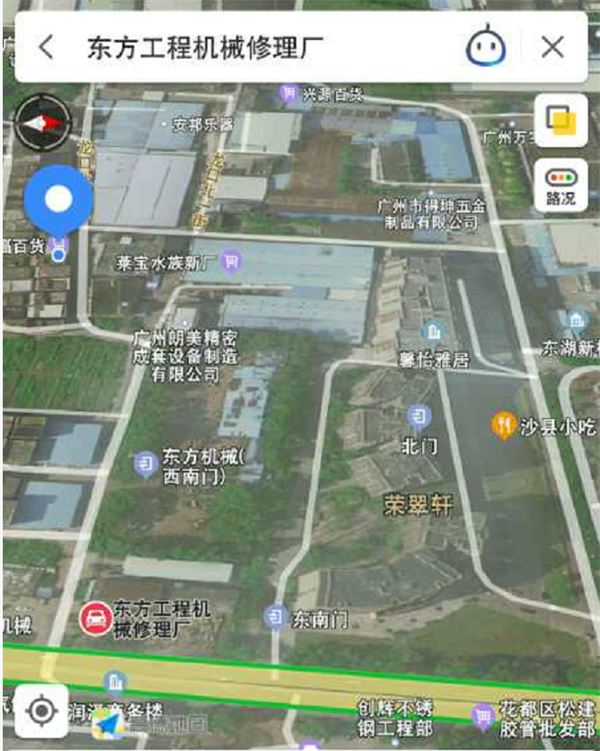This screenshot has width=600, height=751.
Task: Select the 东南门 gate marker
Action: point(275,618)
